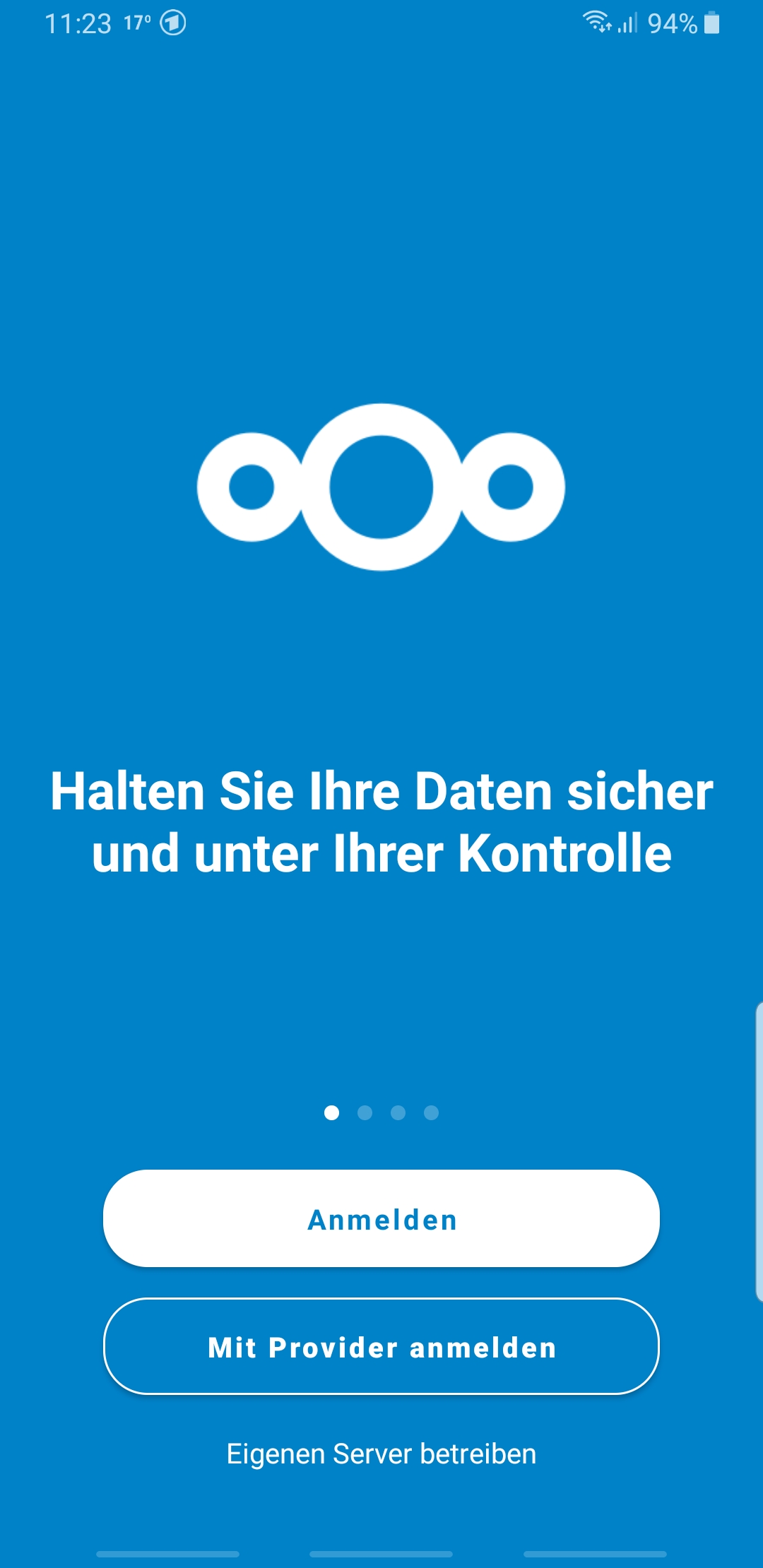This screenshot has width=763, height=1568.
Task: Choose Mit Provider anmelden
Action: pos(381,1347)
